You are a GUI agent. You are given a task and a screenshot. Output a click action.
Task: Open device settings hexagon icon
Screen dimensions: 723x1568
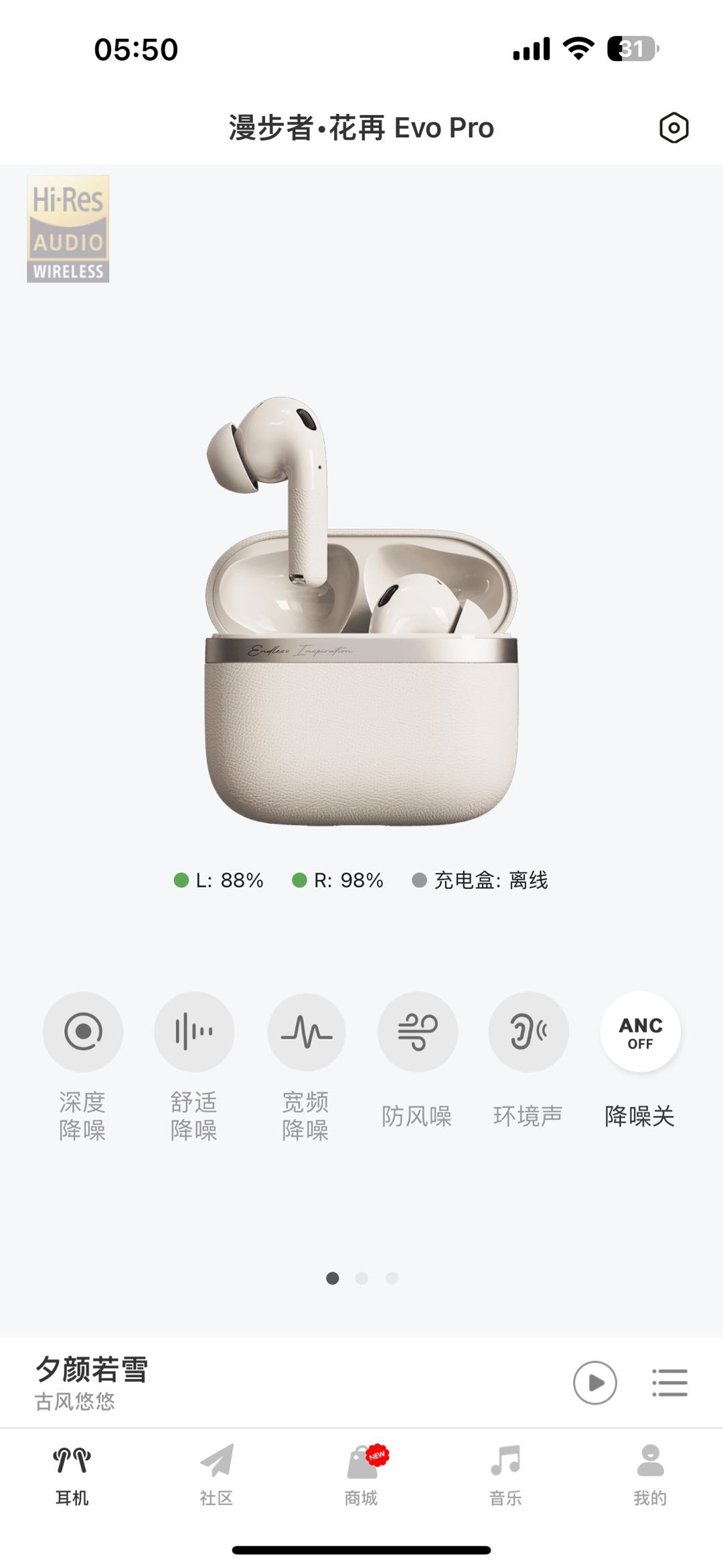click(673, 128)
